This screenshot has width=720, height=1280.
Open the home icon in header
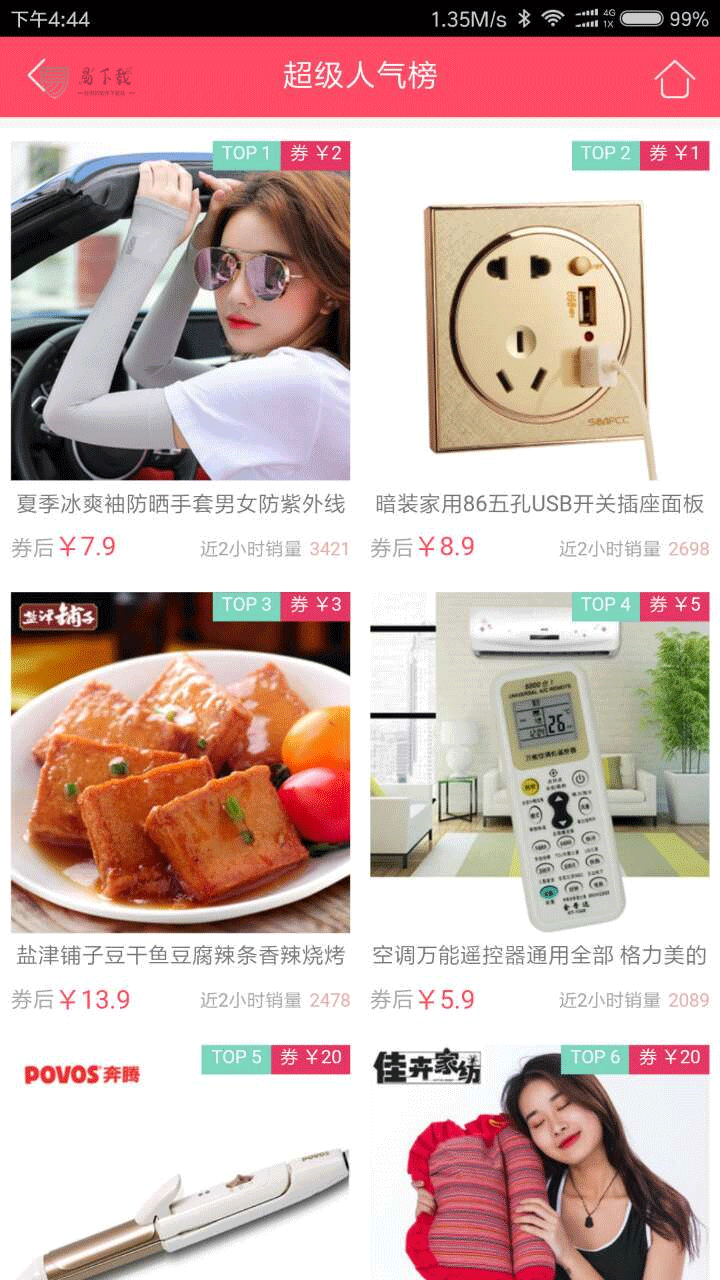pos(675,78)
